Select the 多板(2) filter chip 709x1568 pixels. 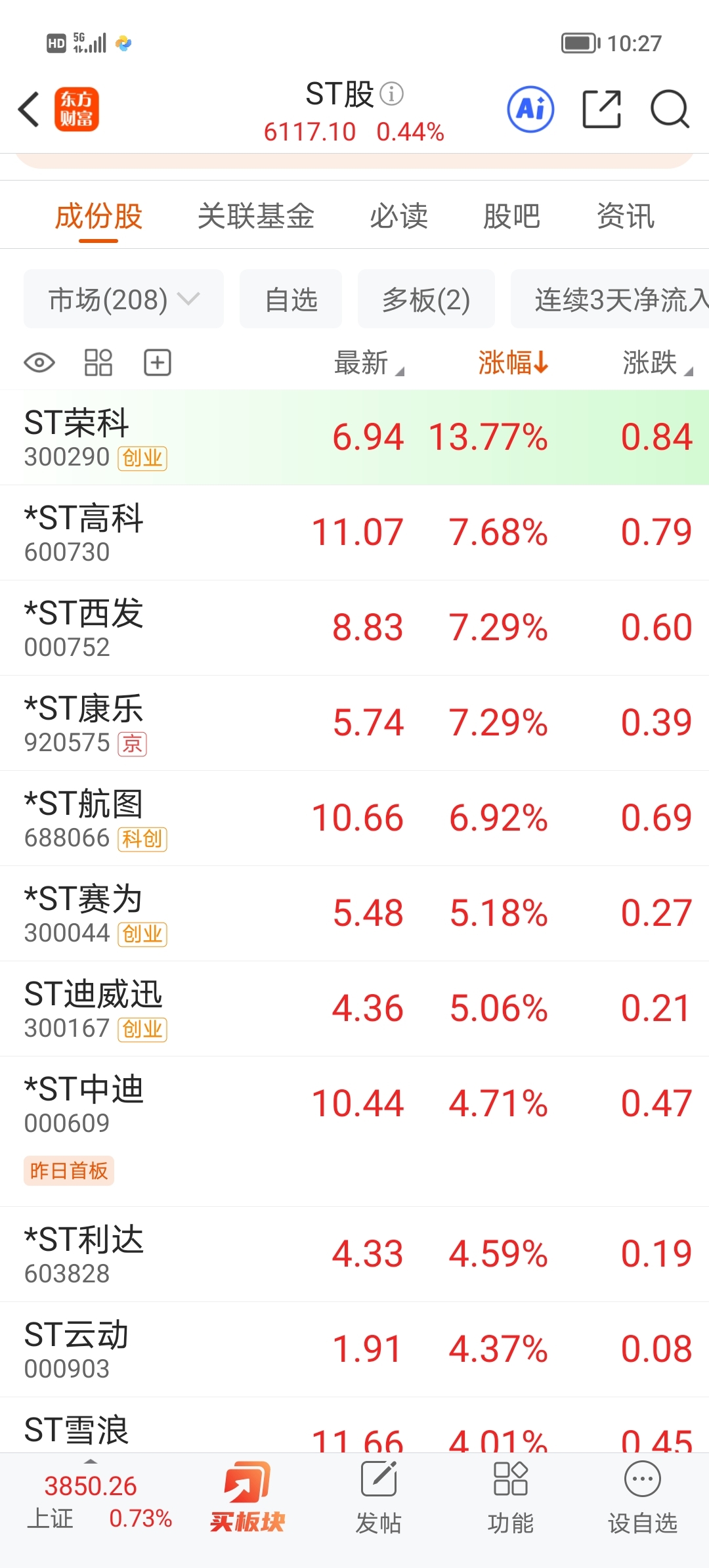tap(426, 299)
